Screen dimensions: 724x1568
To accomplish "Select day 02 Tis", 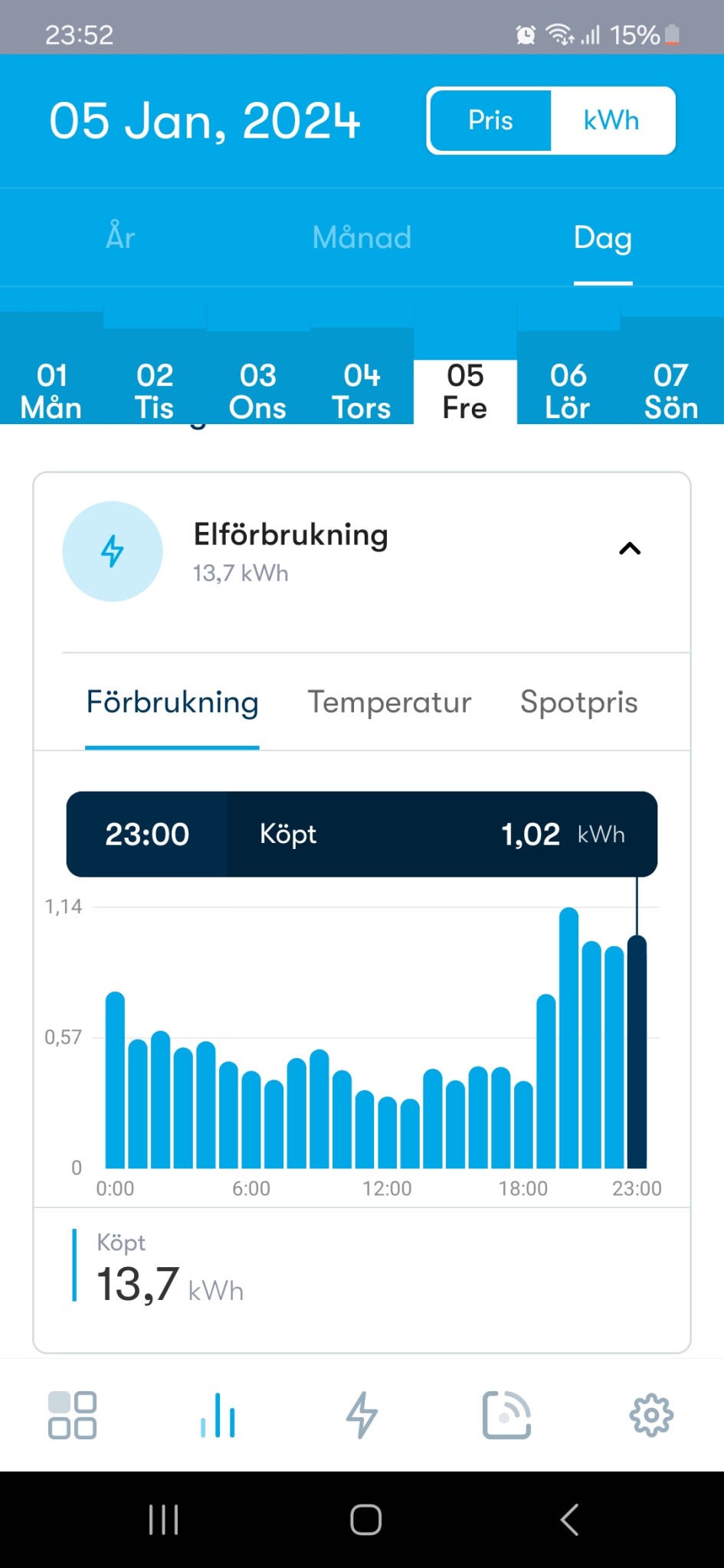I will click(155, 391).
